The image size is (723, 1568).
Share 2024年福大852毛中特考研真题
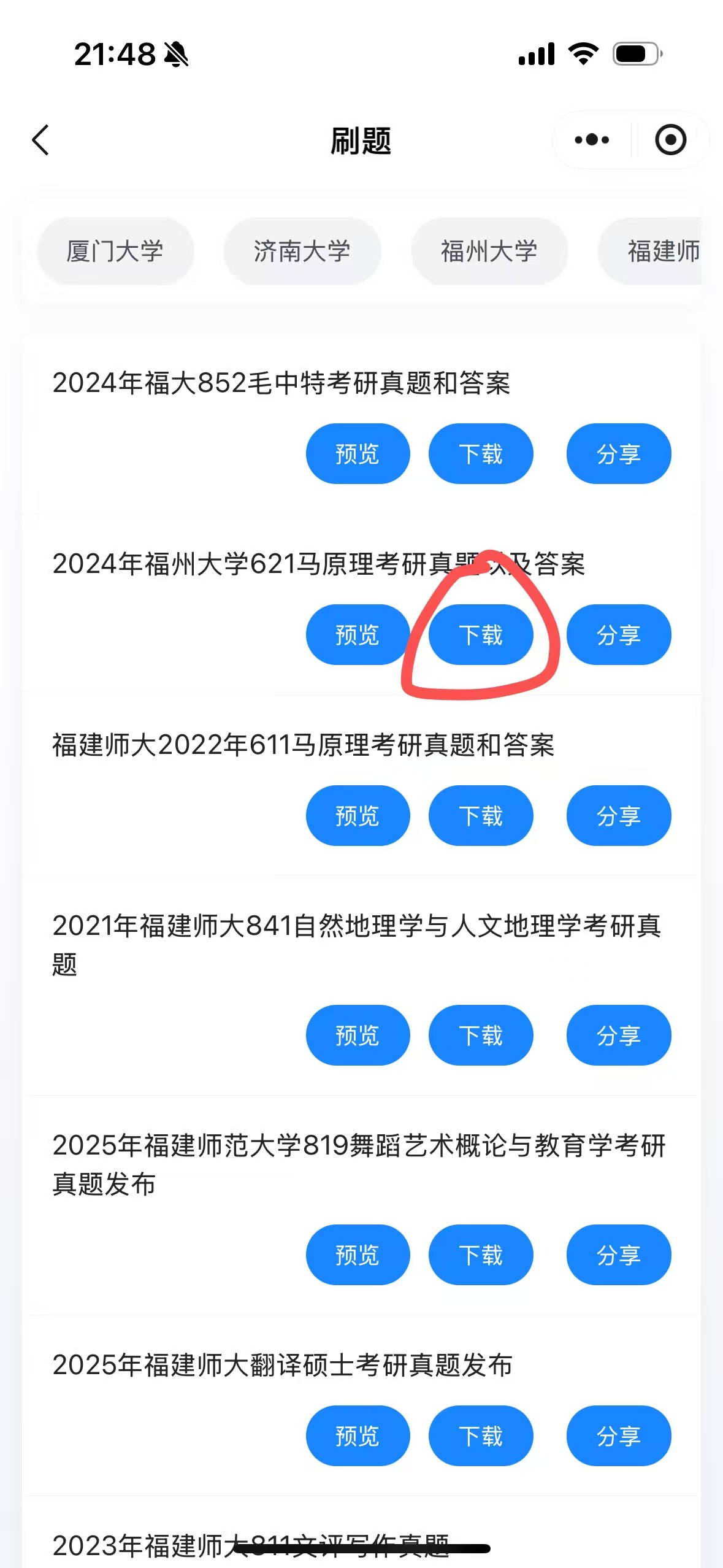[x=618, y=453]
